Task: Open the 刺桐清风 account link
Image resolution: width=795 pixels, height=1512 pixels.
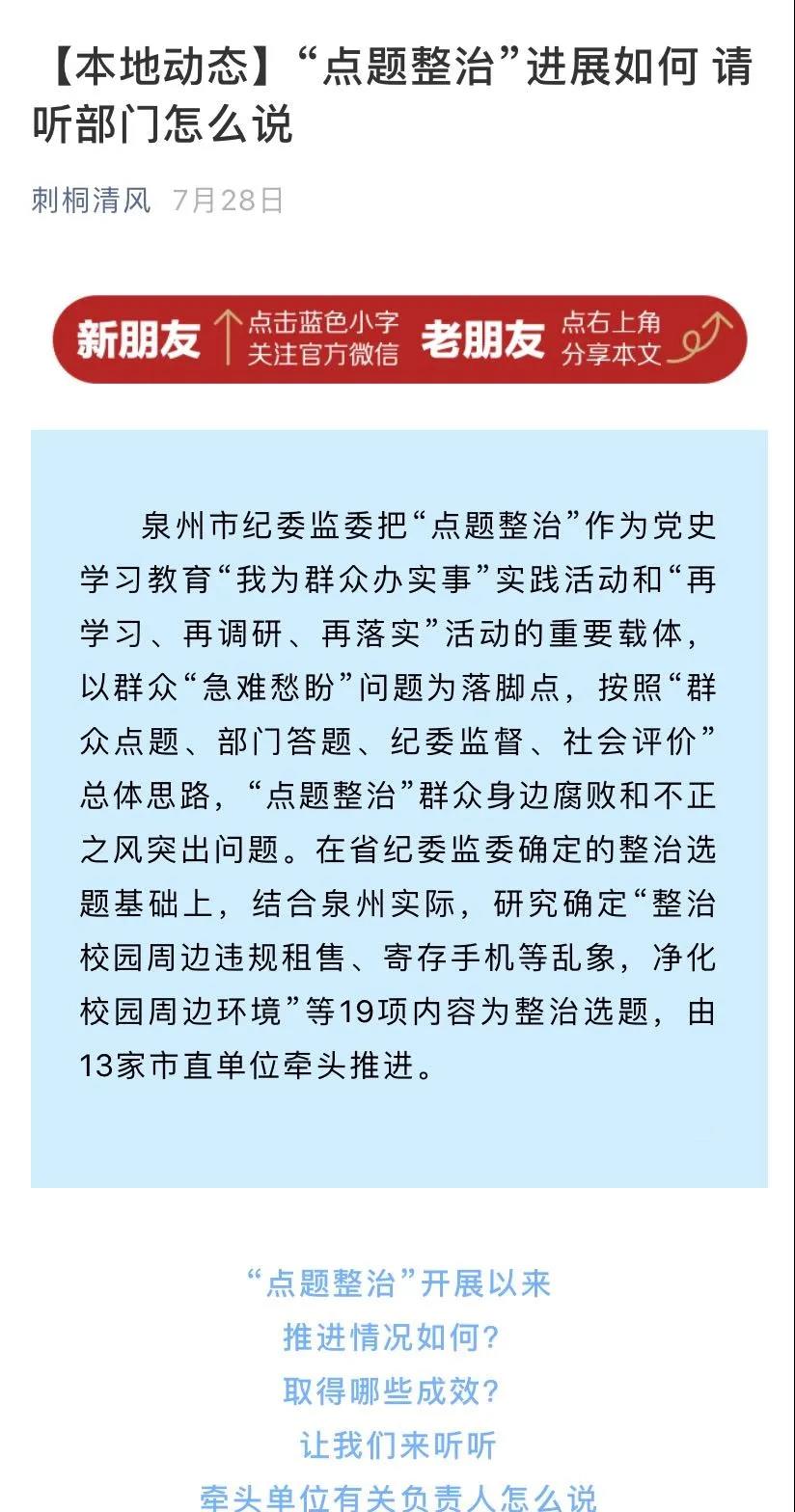Action: [92, 201]
